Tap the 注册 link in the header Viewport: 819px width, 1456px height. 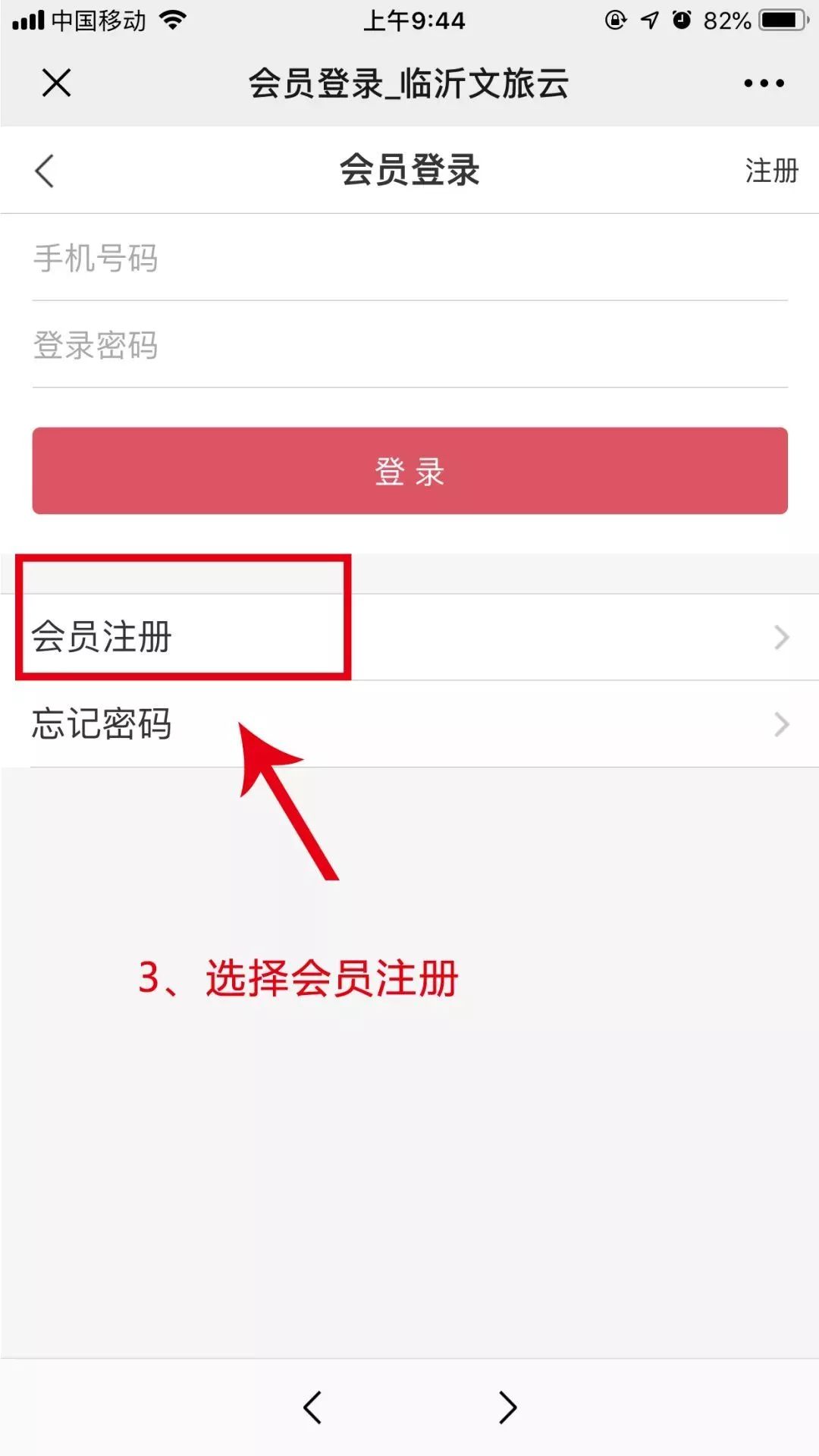tap(771, 171)
